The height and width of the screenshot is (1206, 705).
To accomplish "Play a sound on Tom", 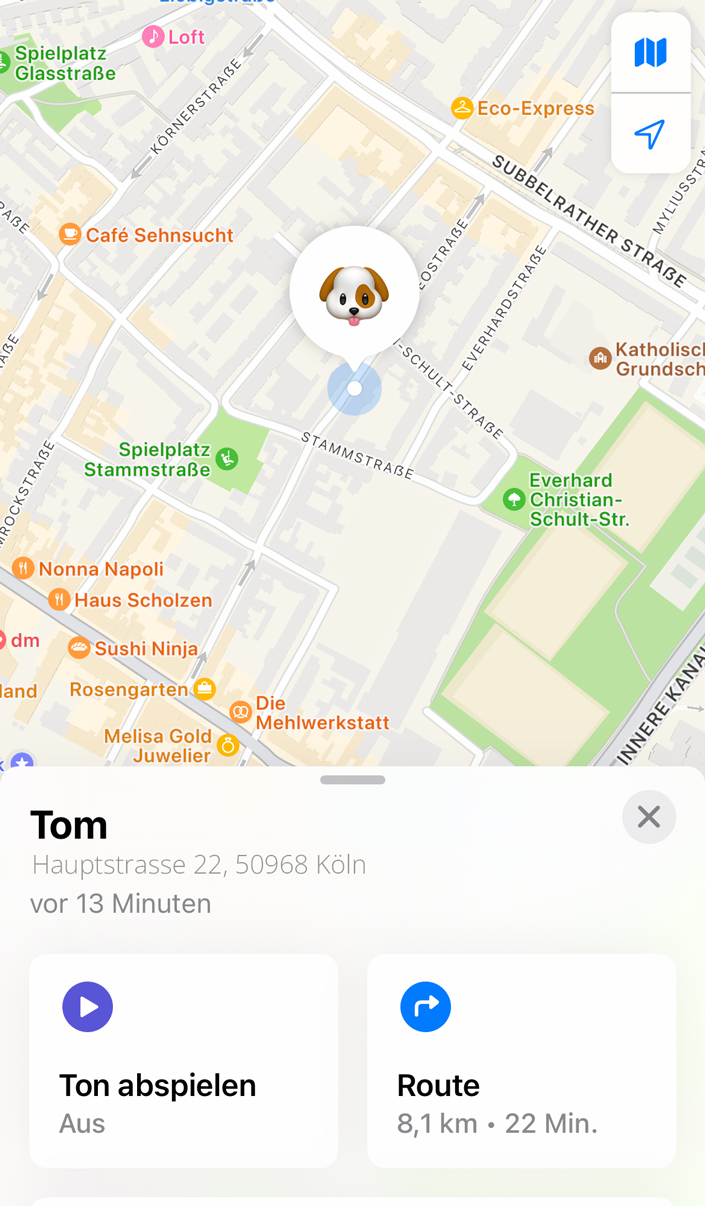I will coord(183,1060).
